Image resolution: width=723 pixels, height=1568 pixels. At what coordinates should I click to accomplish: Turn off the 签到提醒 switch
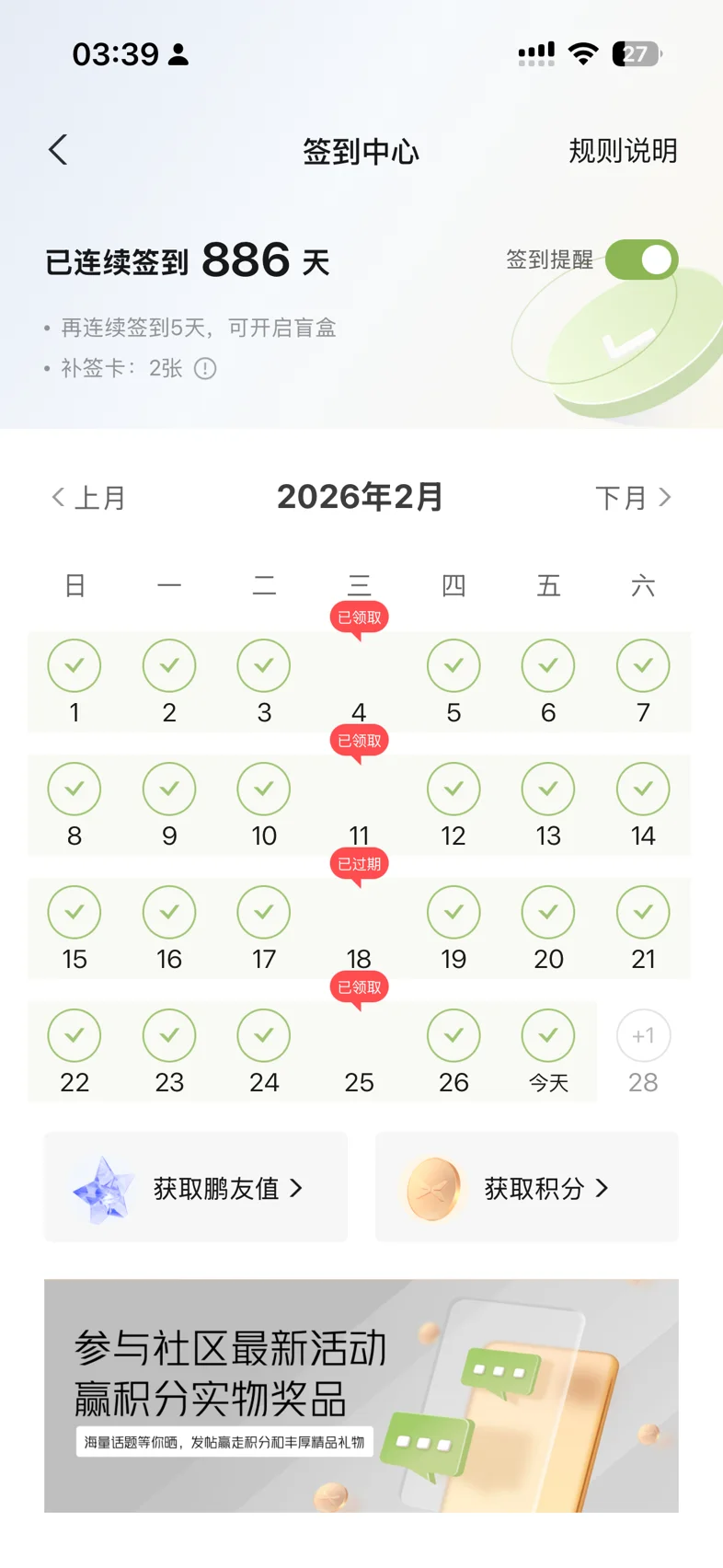coord(641,259)
